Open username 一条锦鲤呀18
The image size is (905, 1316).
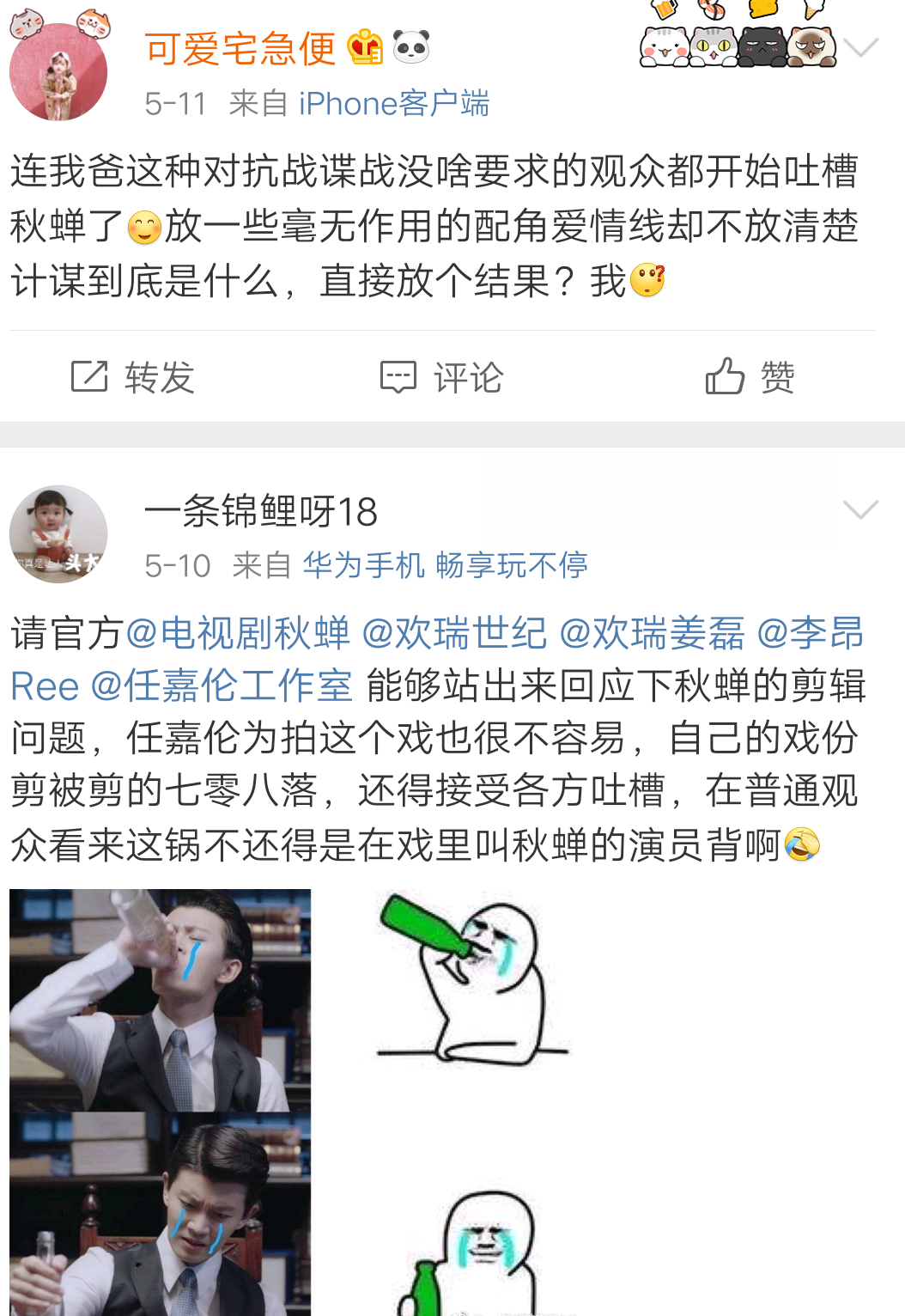click(261, 512)
